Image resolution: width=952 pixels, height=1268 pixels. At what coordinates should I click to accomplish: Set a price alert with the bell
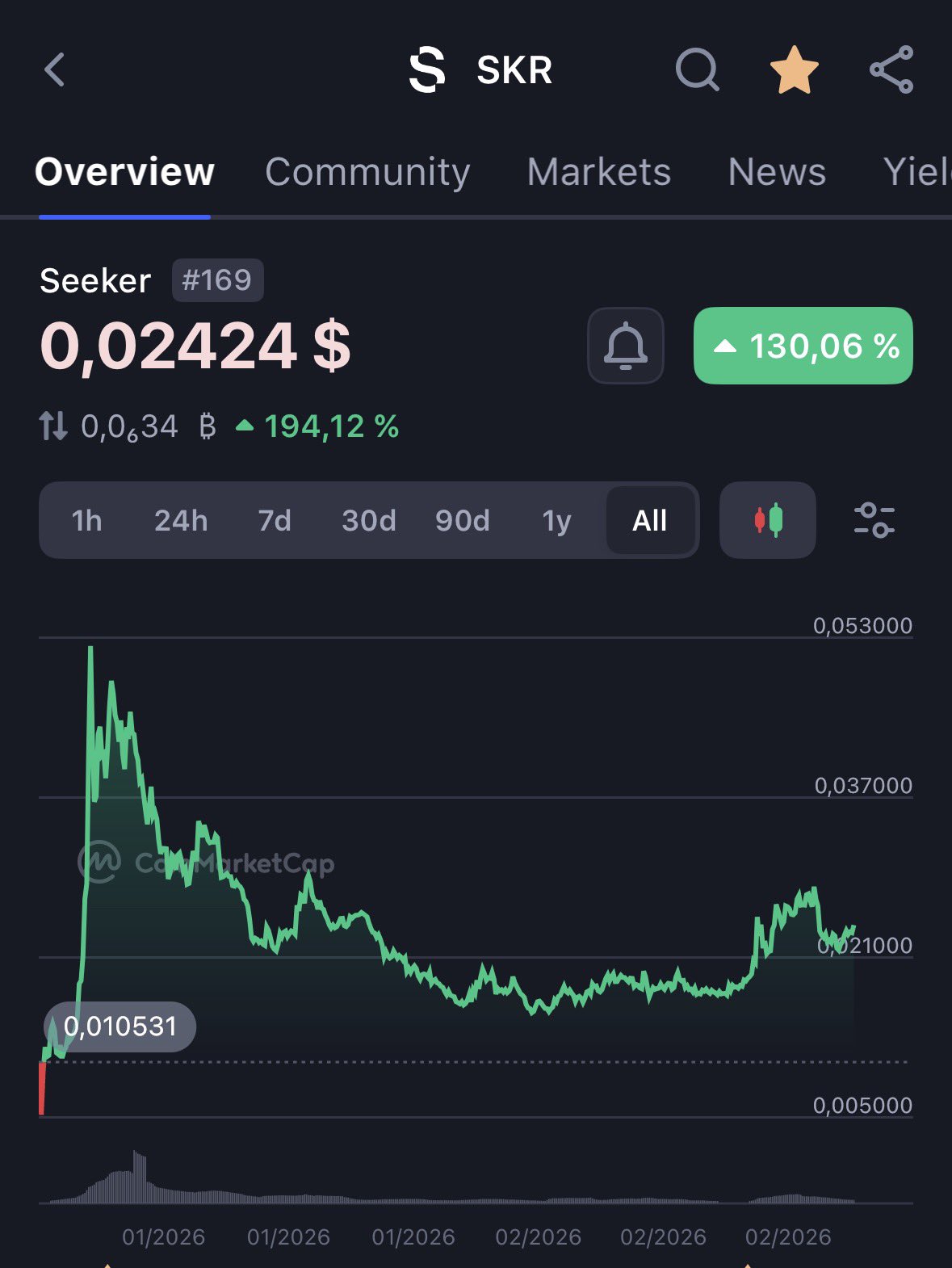pyautogui.click(x=626, y=346)
